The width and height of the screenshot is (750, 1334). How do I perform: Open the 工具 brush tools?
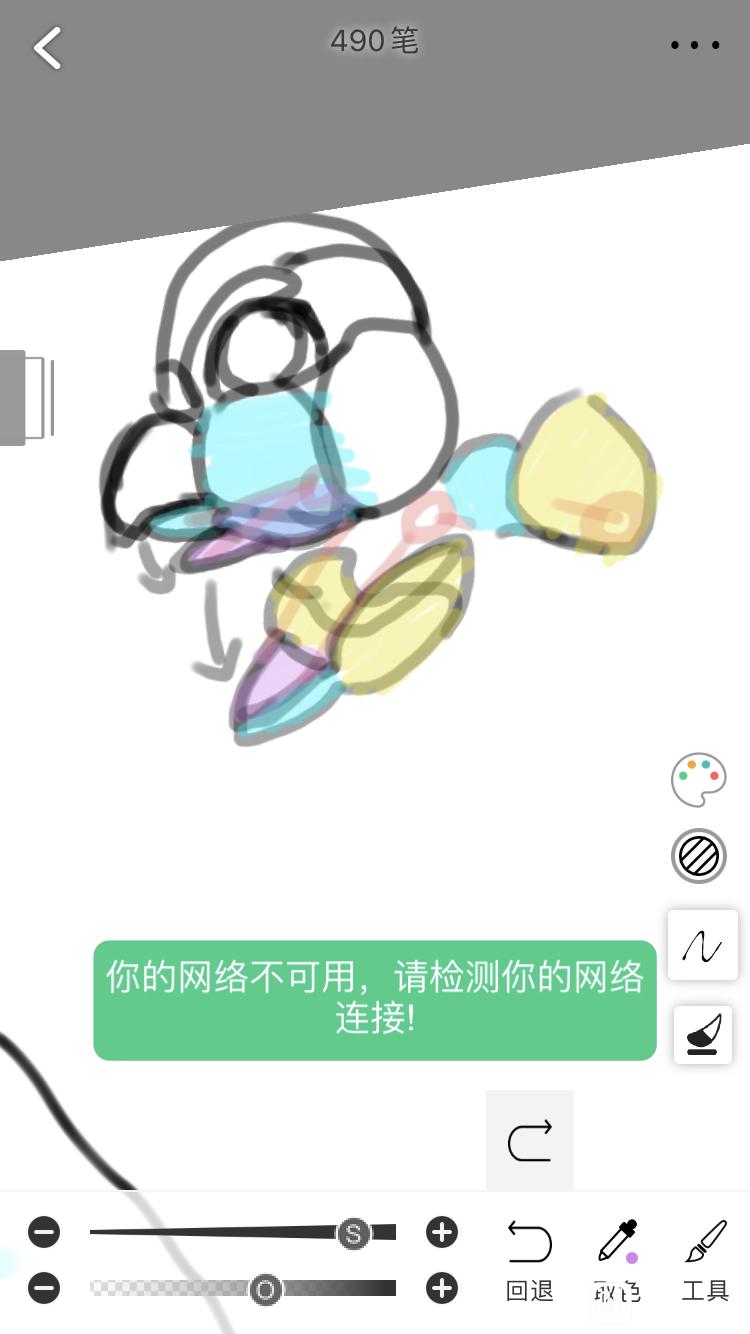click(x=705, y=1260)
